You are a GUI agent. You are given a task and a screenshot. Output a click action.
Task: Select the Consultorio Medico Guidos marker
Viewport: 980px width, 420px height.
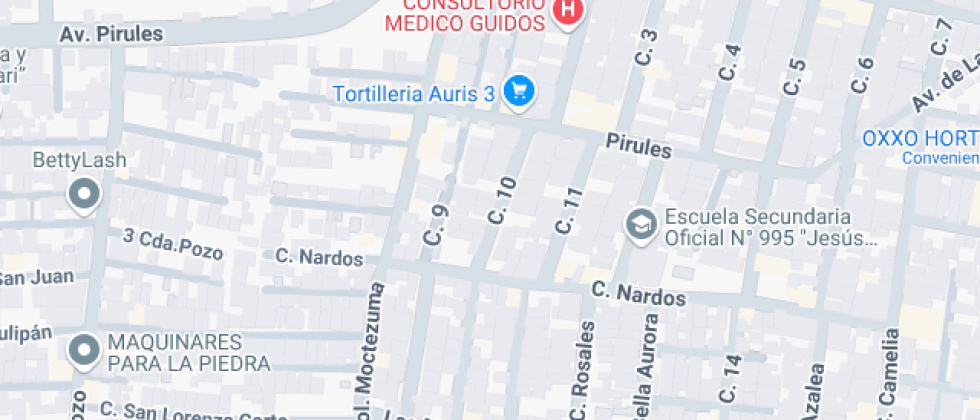coord(568,12)
